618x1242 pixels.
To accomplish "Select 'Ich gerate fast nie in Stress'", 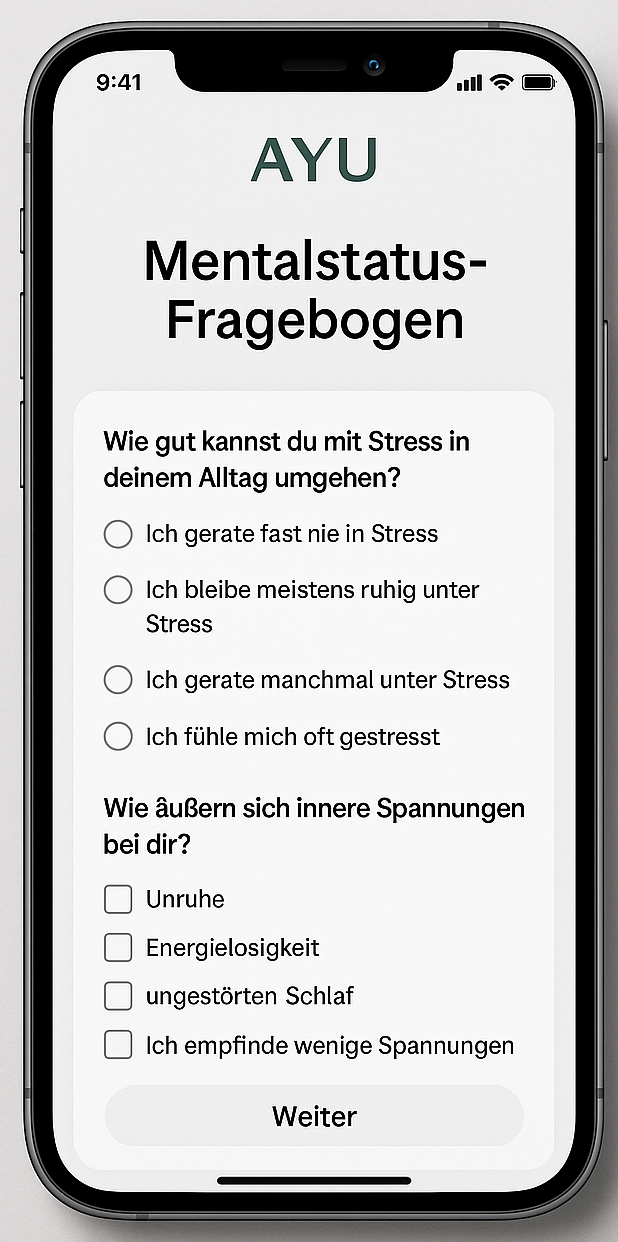I will pyautogui.click(x=118, y=534).
